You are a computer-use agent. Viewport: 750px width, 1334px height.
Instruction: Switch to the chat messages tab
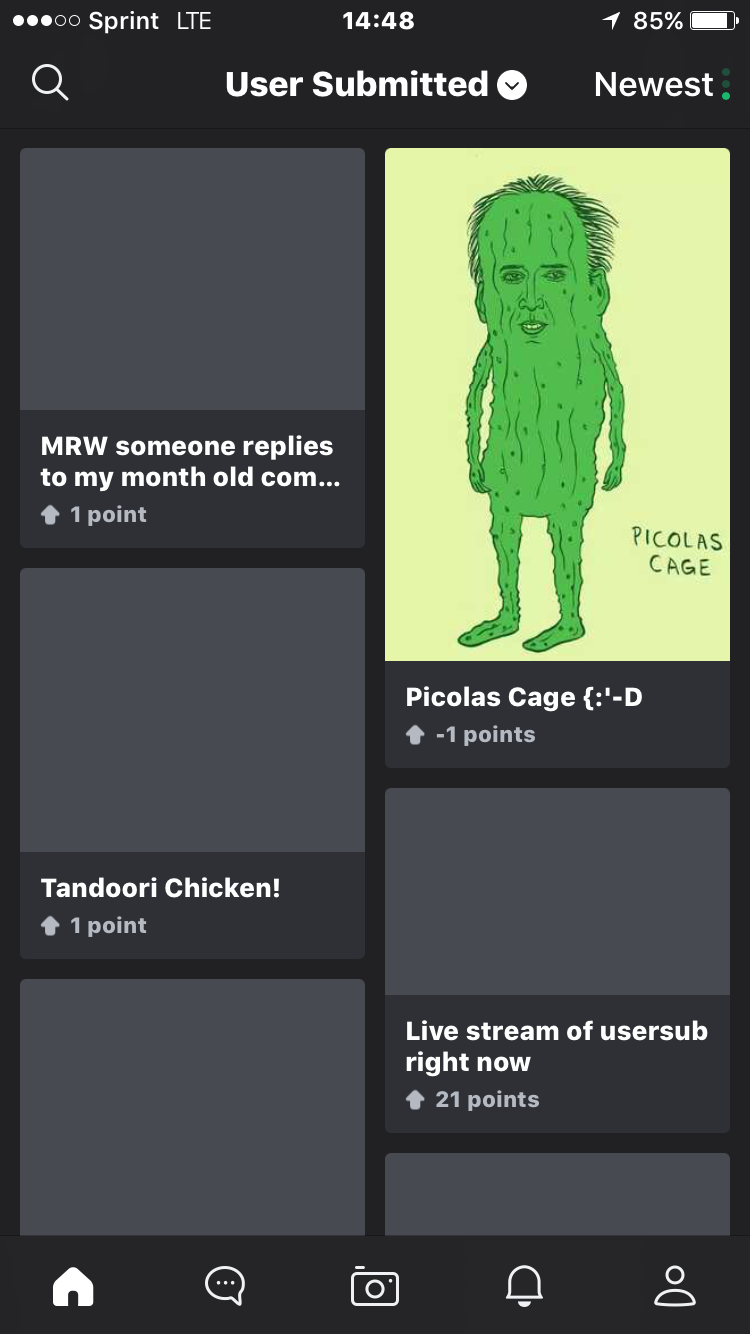pyautogui.click(x=224, y=1286)
